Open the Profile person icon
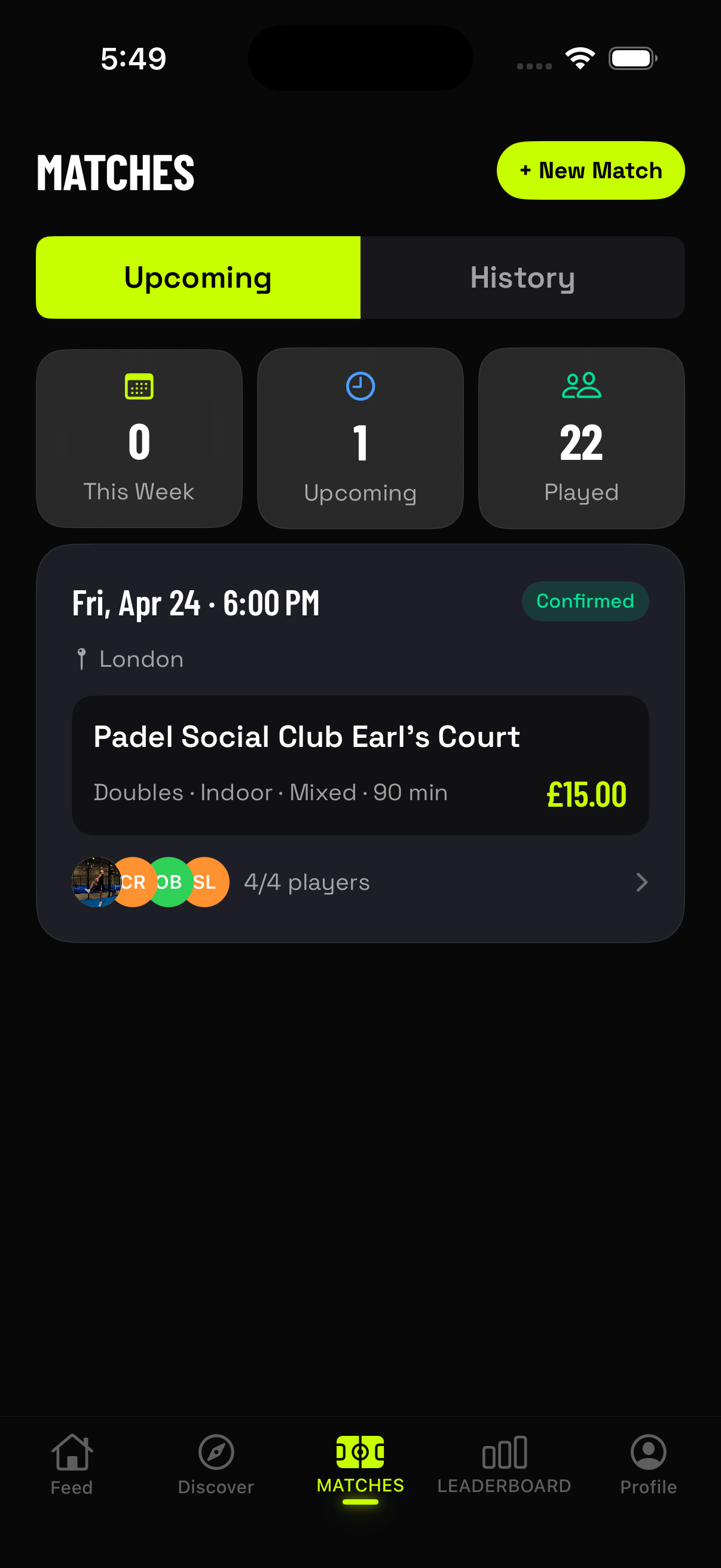The width and height of the screenshot is (721, 1568). tap(648, 1452)
